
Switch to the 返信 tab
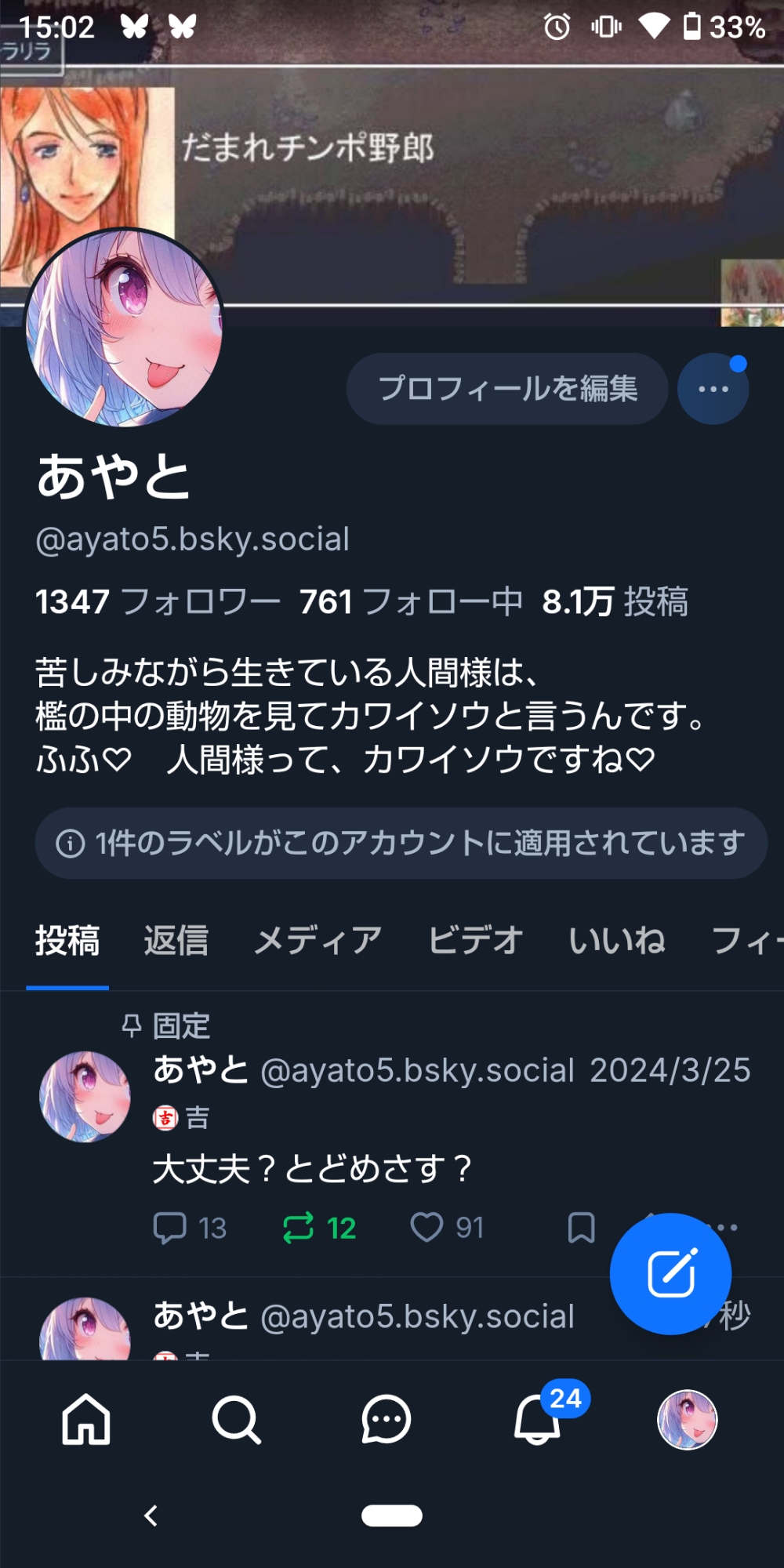click(x=176, y=940)
